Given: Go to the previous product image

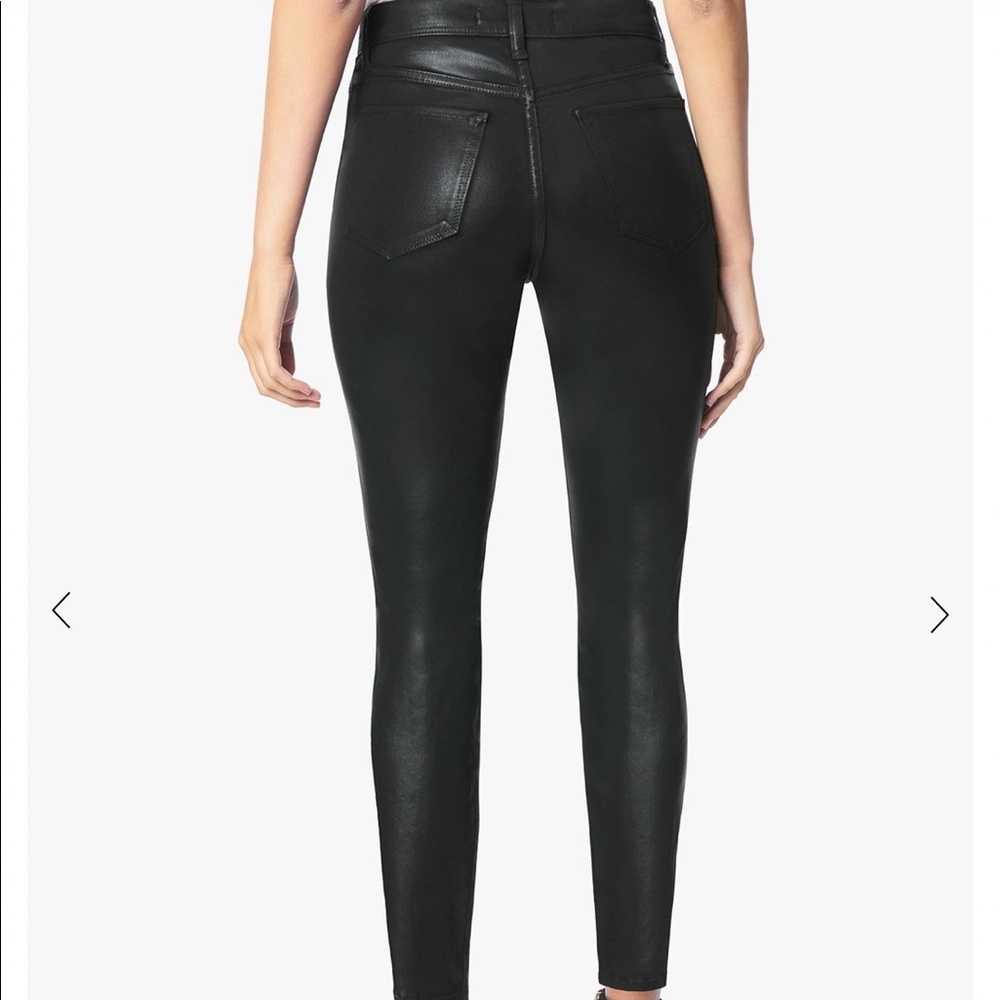Looking at the screenshot, I should [62, 610].
